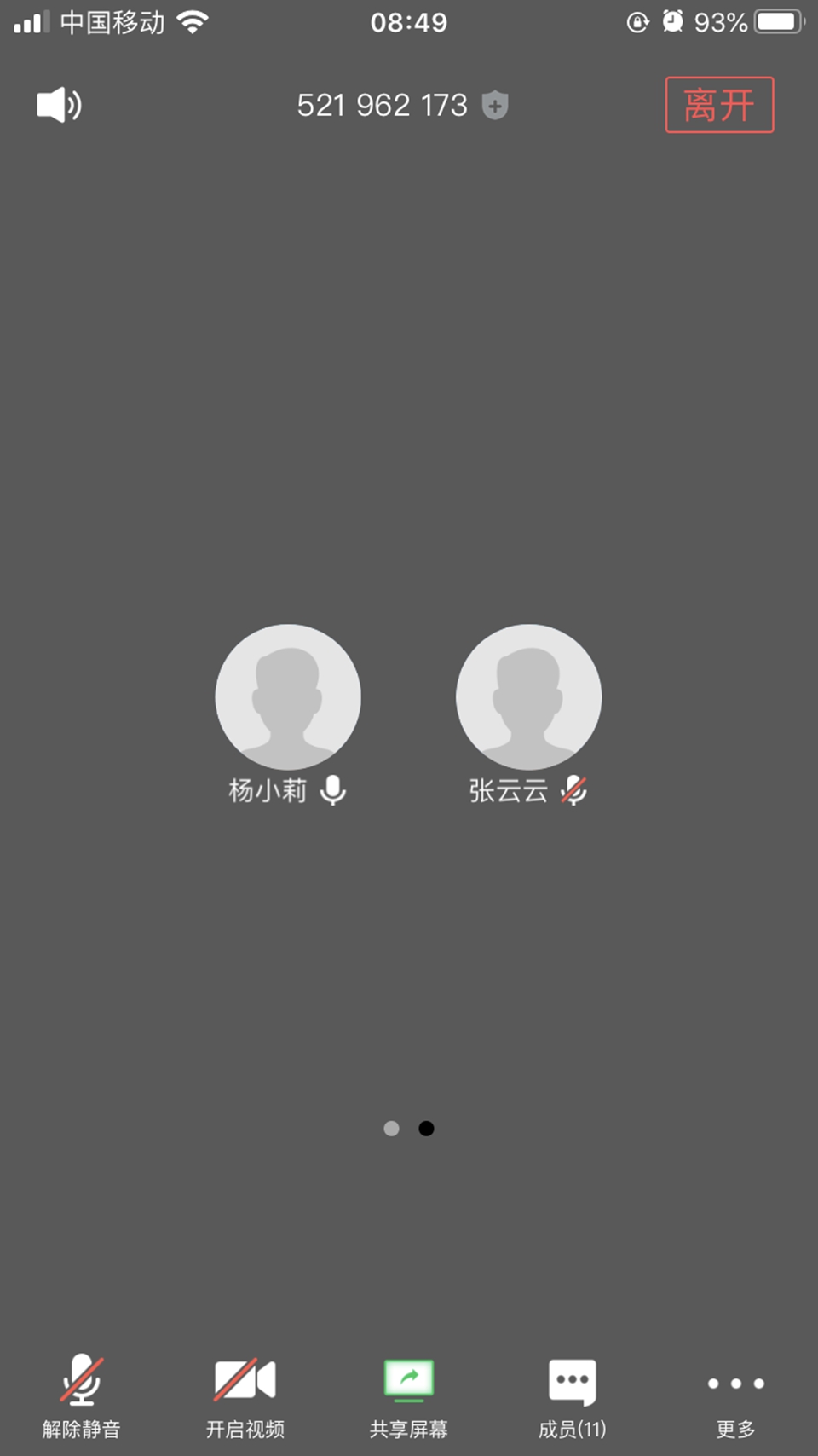The height and width of the screenshot is (1456, 818).
Task: Open meeting security shield info
Action: coord(495,106)
